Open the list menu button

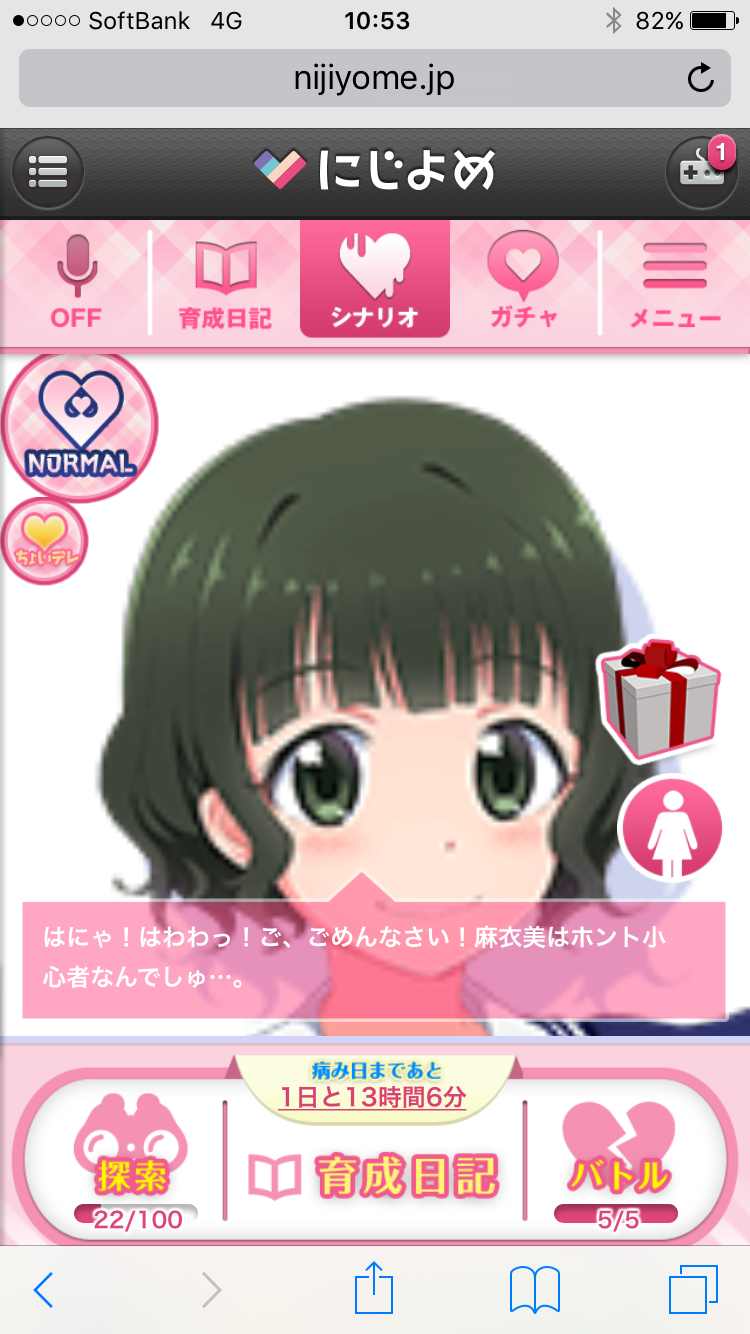(x=47, y=172)
